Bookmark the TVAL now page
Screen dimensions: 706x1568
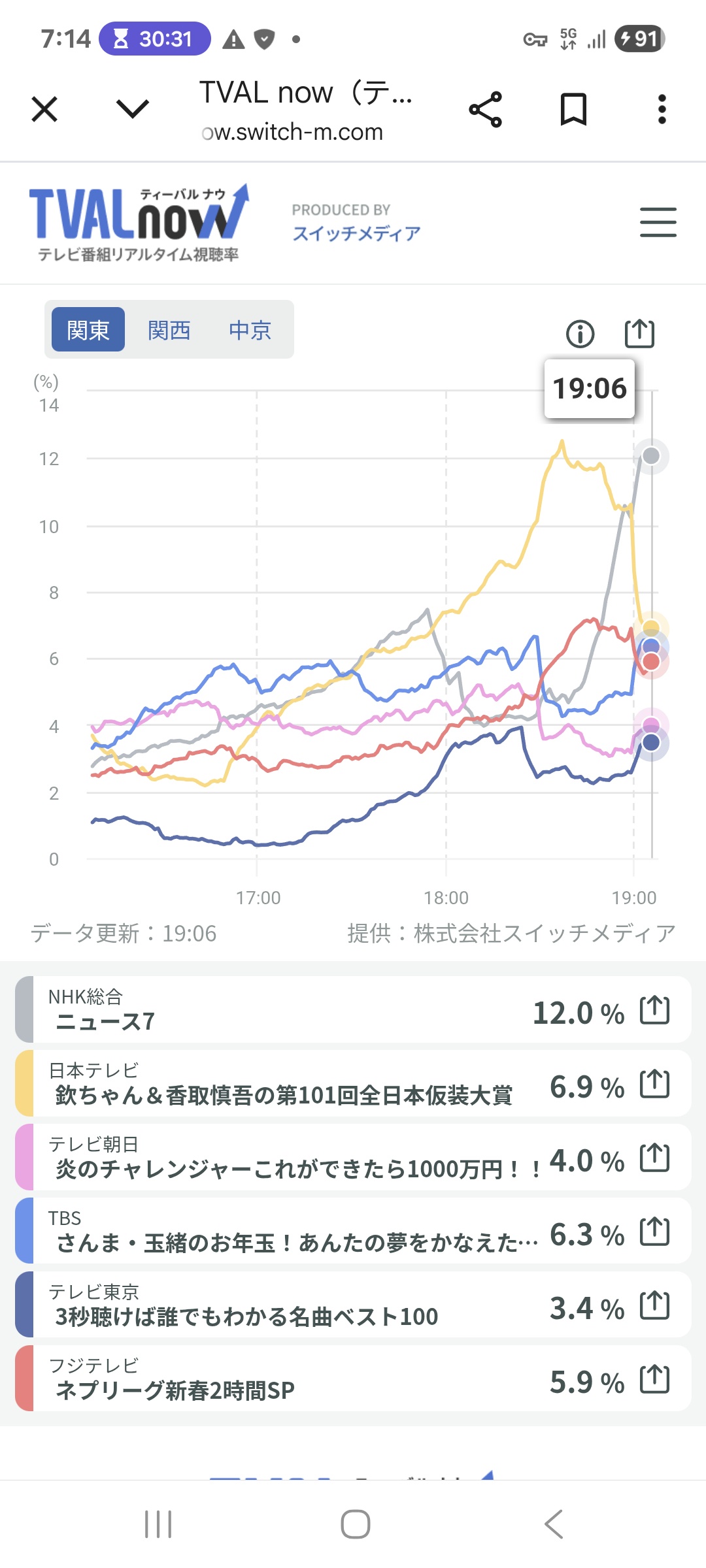coord(573,109)
